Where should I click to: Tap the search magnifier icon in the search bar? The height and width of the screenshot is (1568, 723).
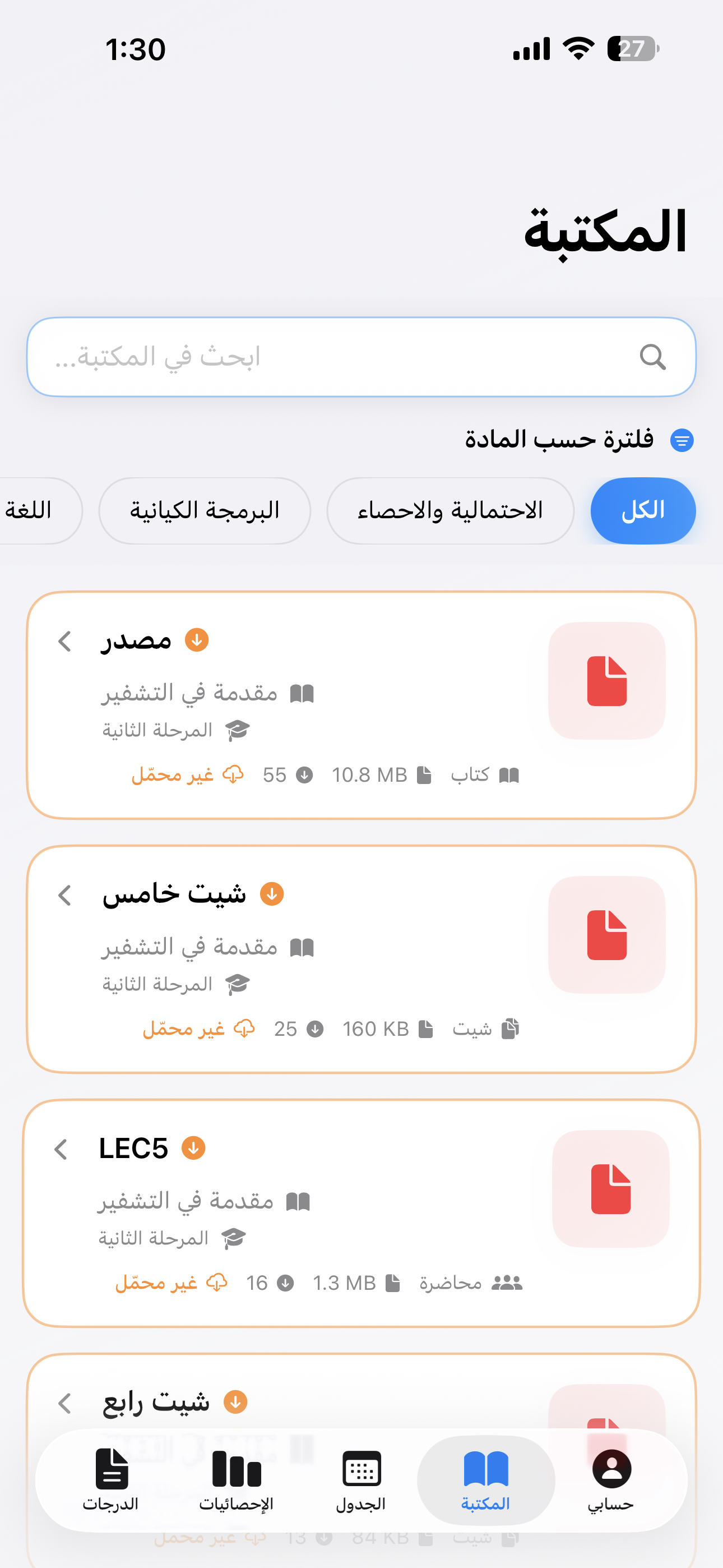[x=654, y=358]
